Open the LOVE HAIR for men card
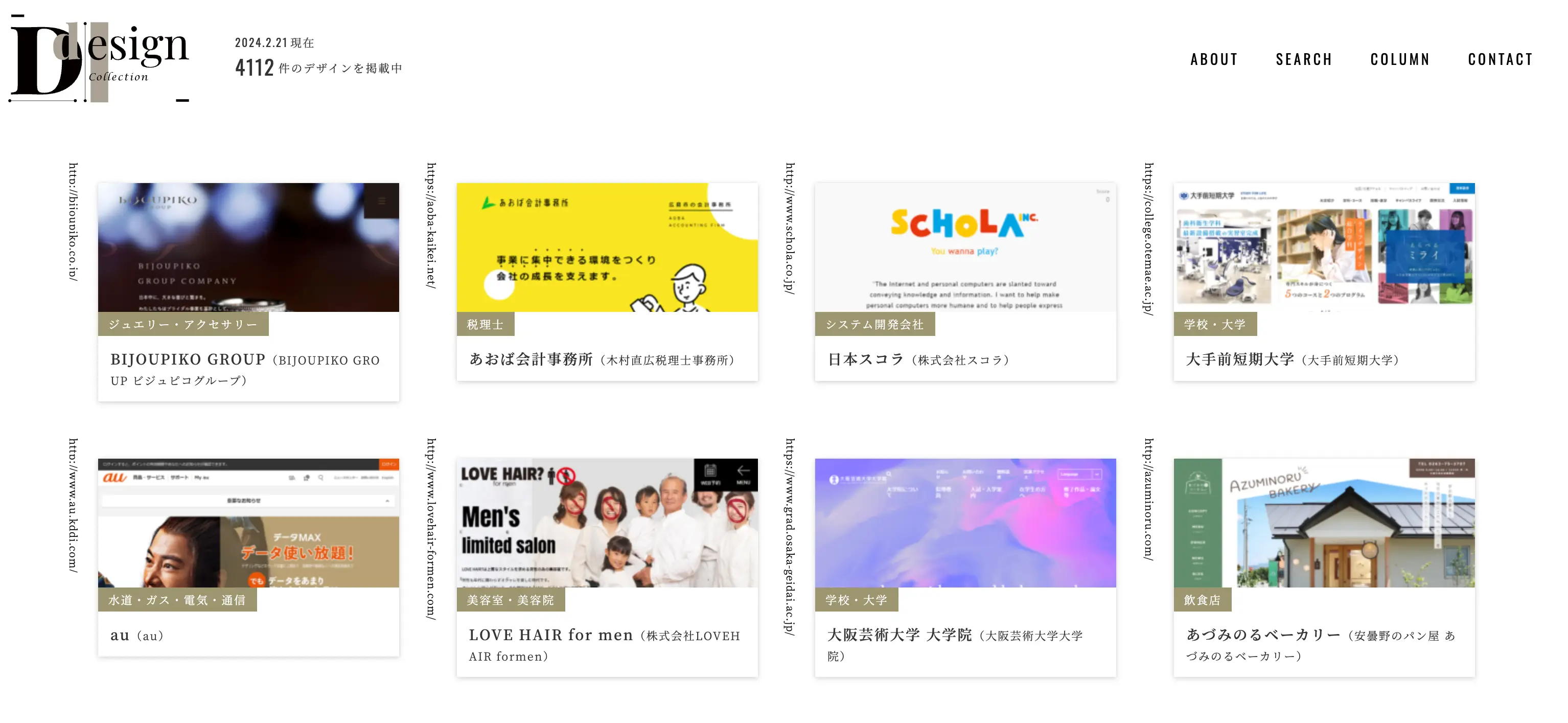 (x=607, y=523)
